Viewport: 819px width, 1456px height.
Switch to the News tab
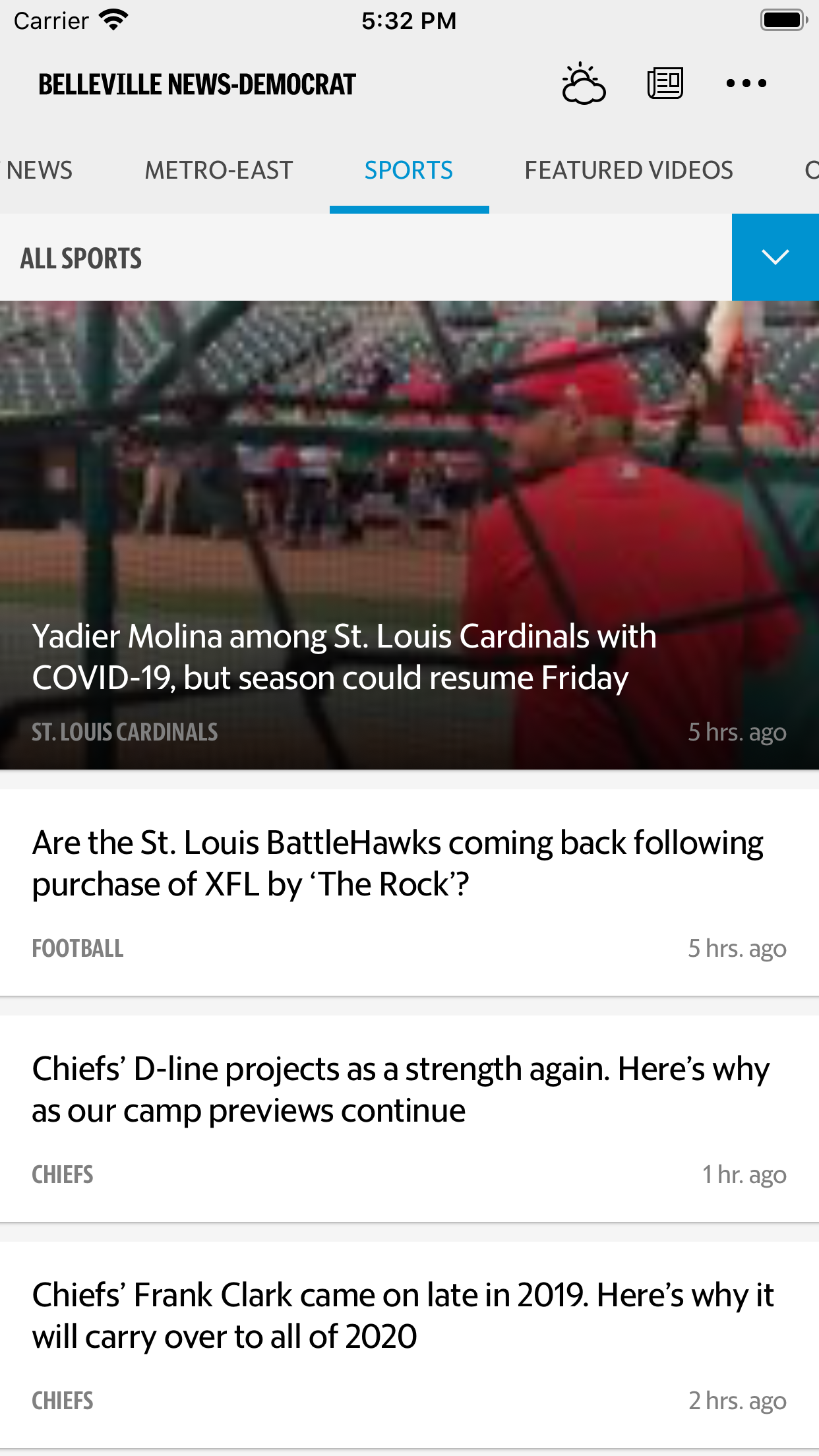click(40, 171)
